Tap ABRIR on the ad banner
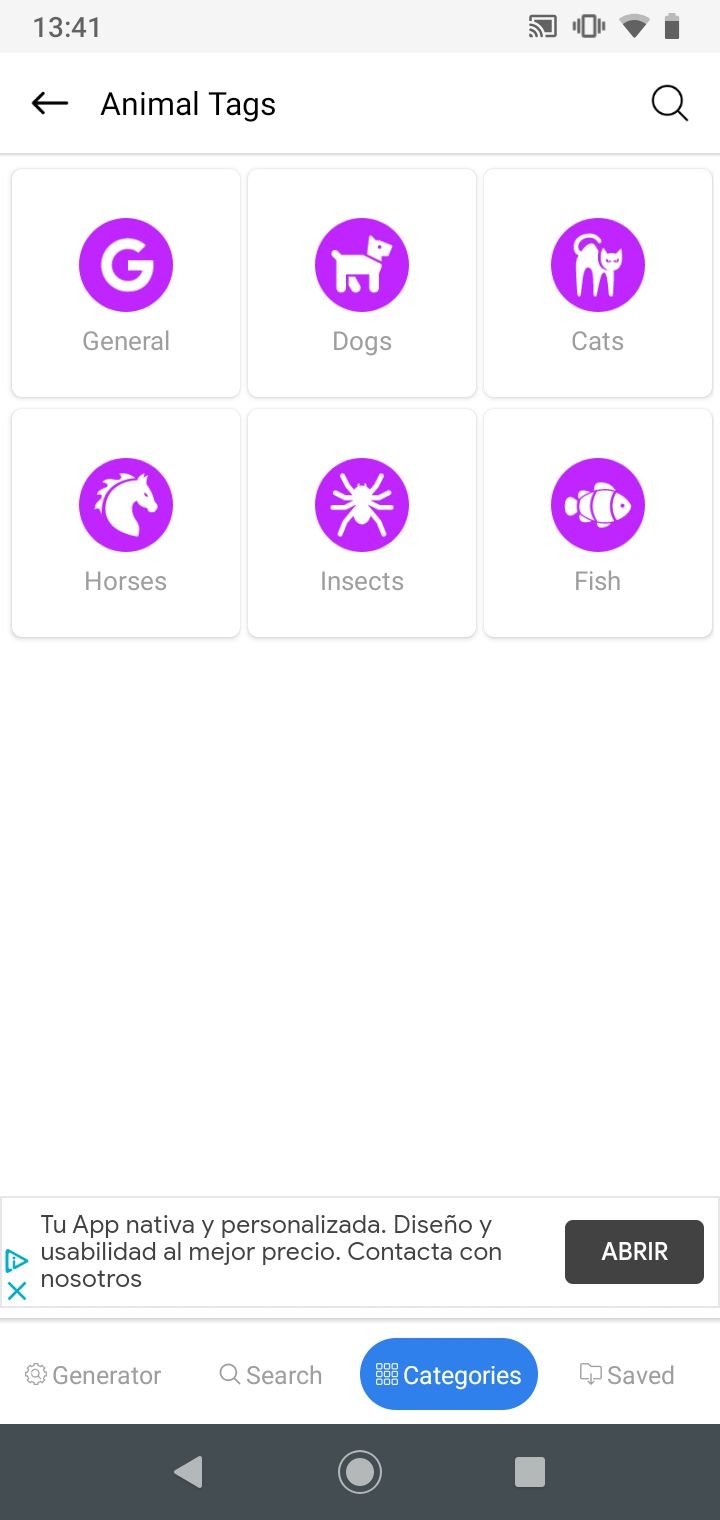The height and width of the screenshot is (1520, 720). pos(635,1251)
